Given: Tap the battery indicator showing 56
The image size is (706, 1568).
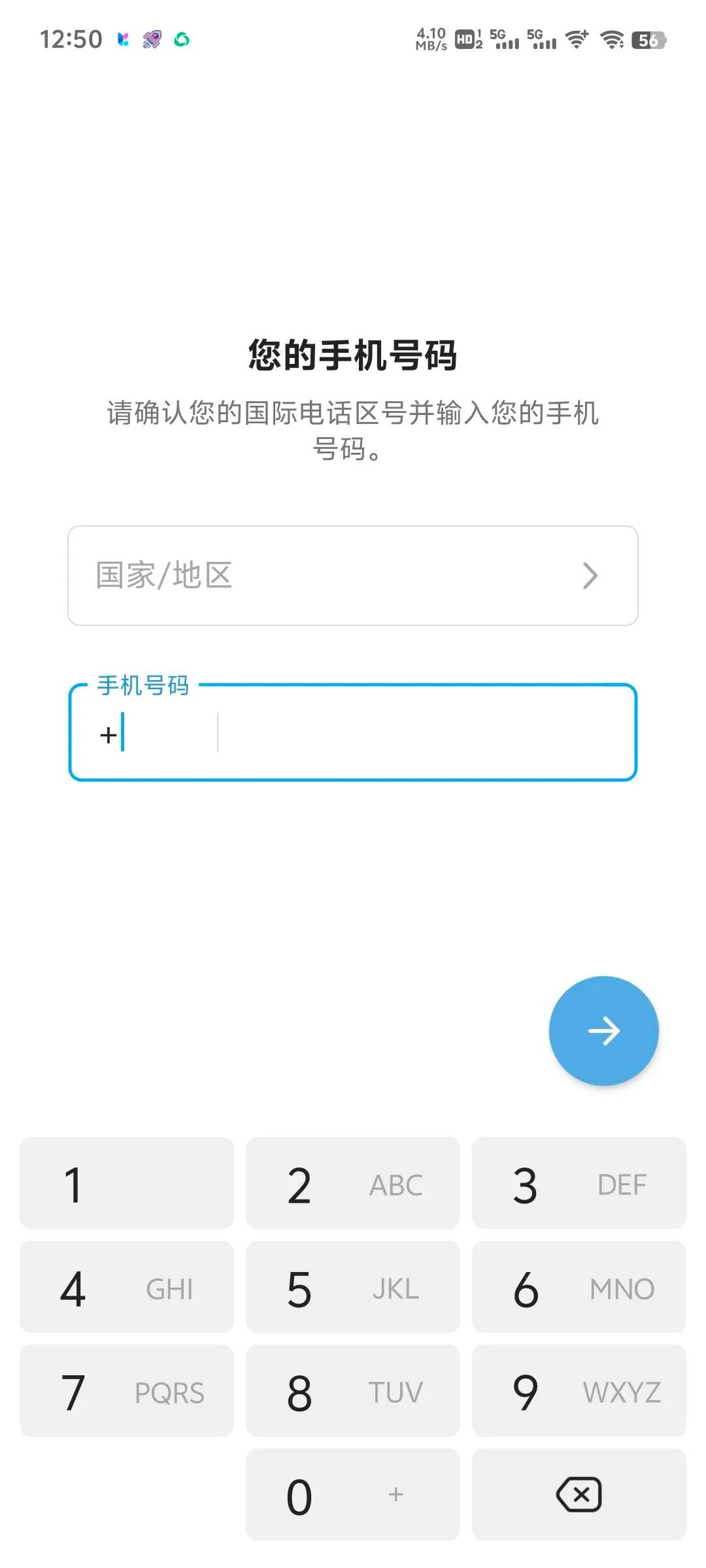Looking at the screenshot, I should (x=647, y=39).
